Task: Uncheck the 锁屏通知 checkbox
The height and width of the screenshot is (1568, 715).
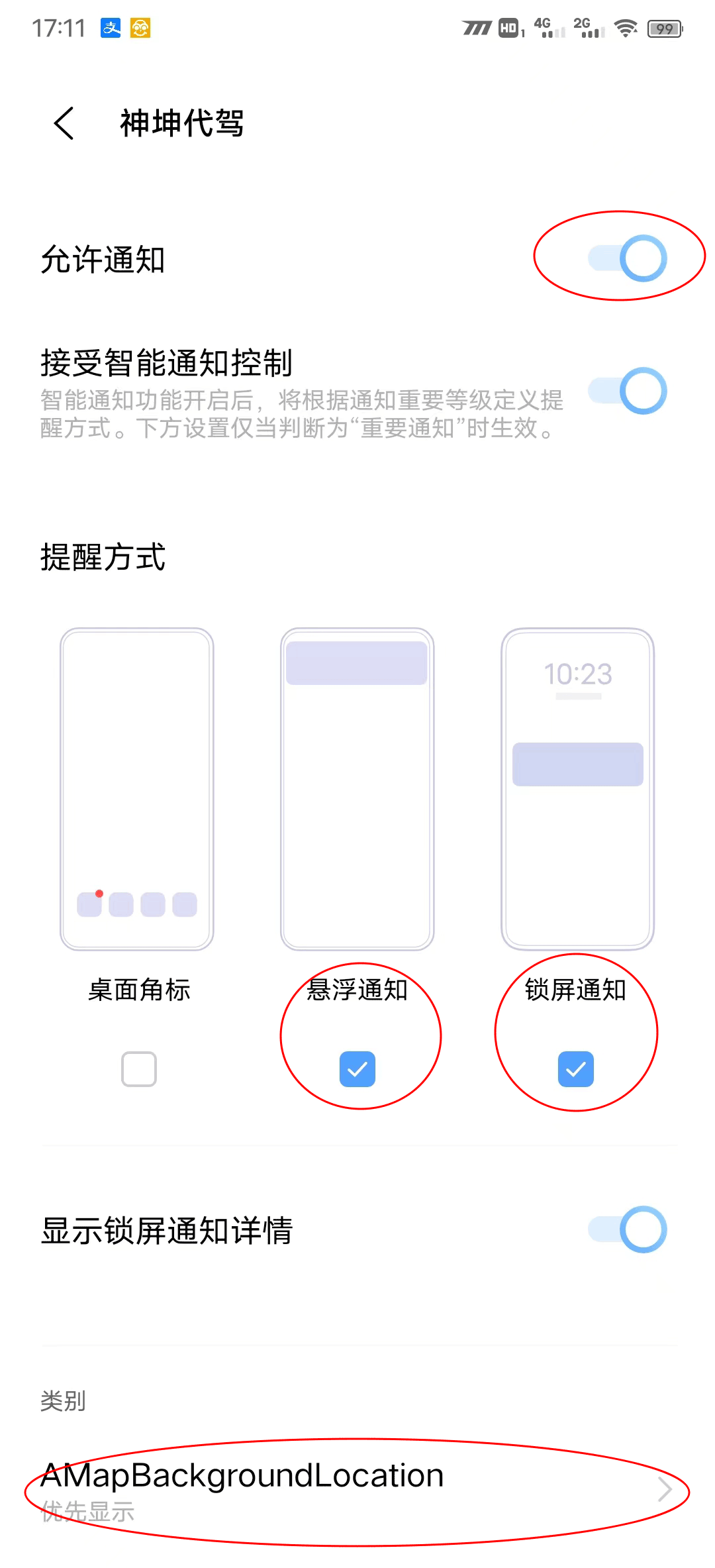Action: 576,1069
